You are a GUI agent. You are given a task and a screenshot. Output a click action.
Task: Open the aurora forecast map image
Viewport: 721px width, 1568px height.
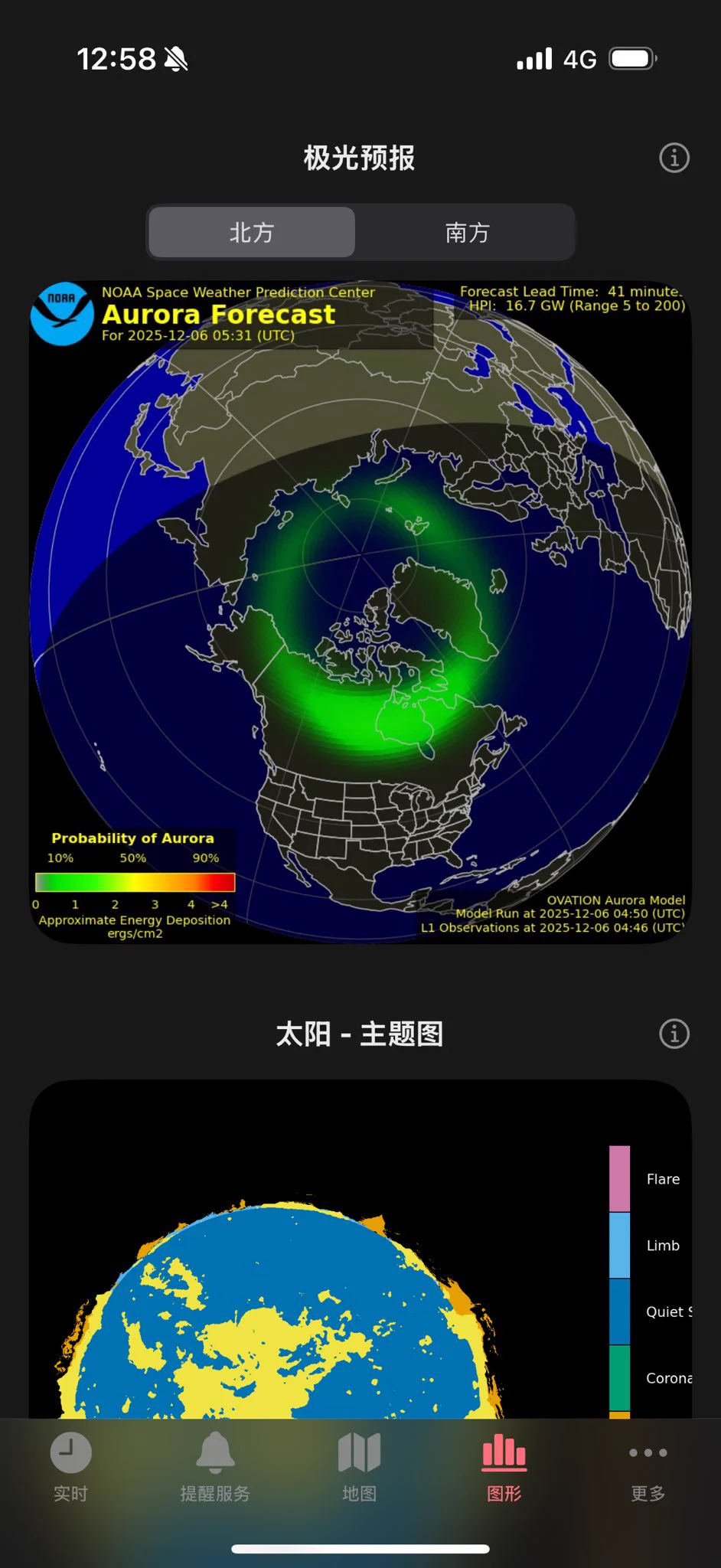pos(360,612)
